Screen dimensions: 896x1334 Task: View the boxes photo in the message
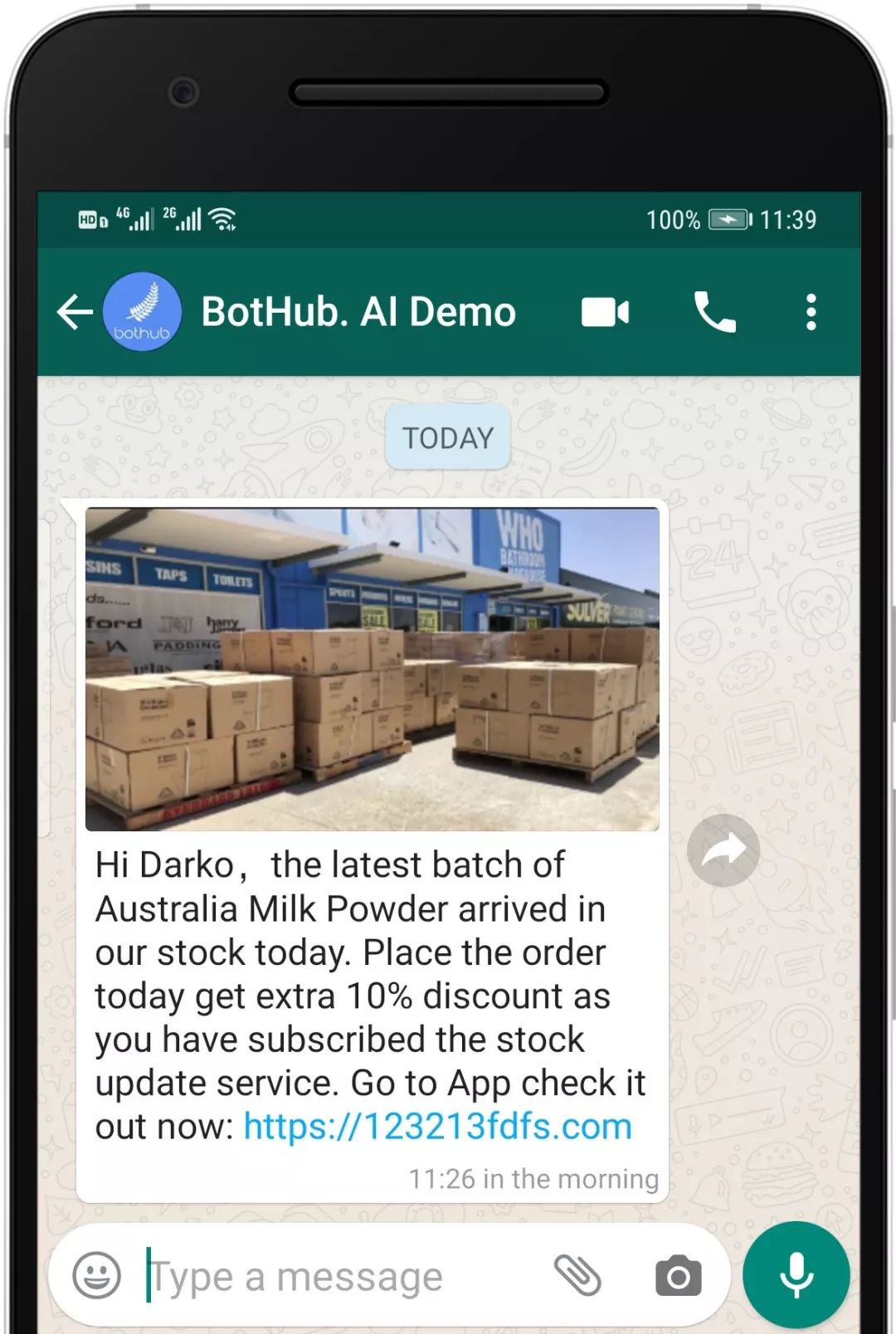coord(373,669)
